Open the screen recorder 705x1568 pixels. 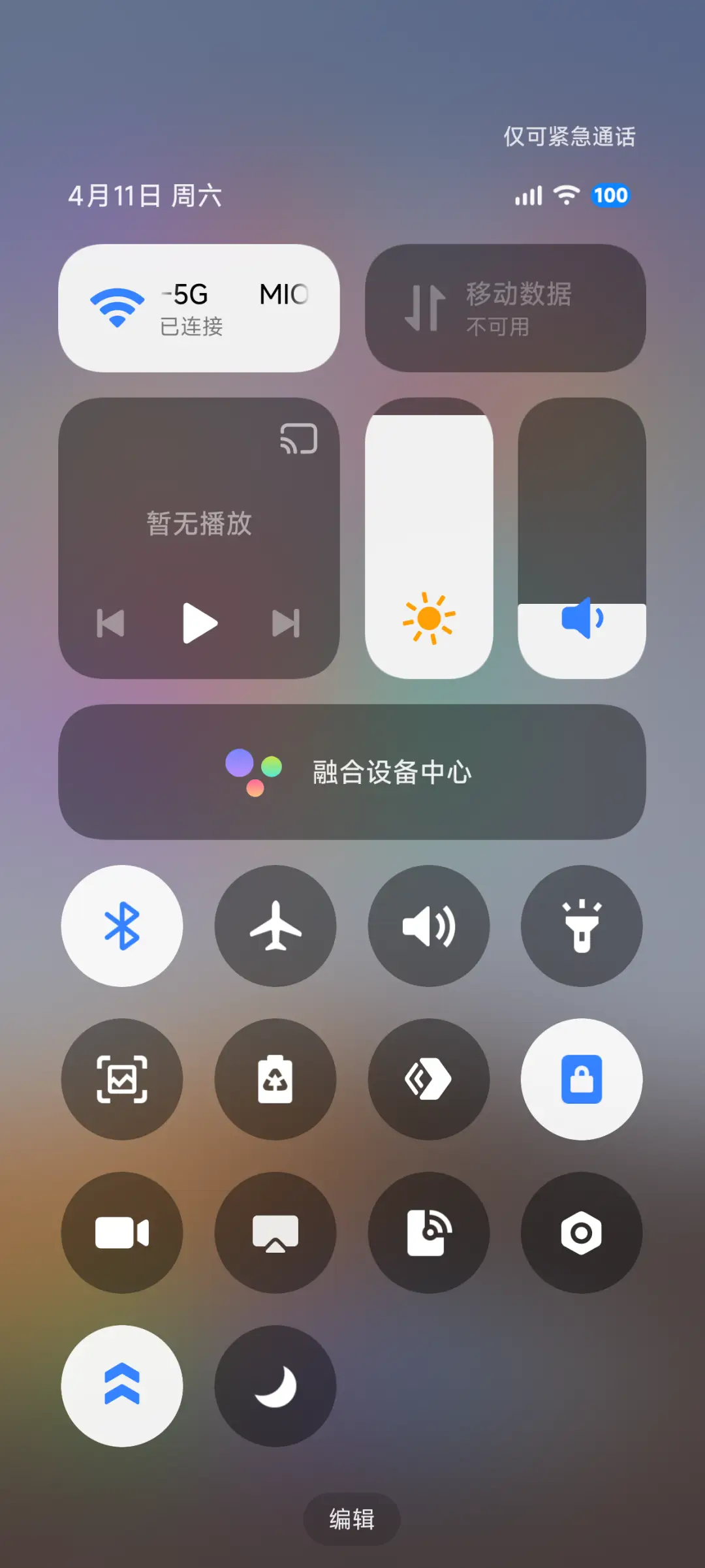coord(121,1232)
